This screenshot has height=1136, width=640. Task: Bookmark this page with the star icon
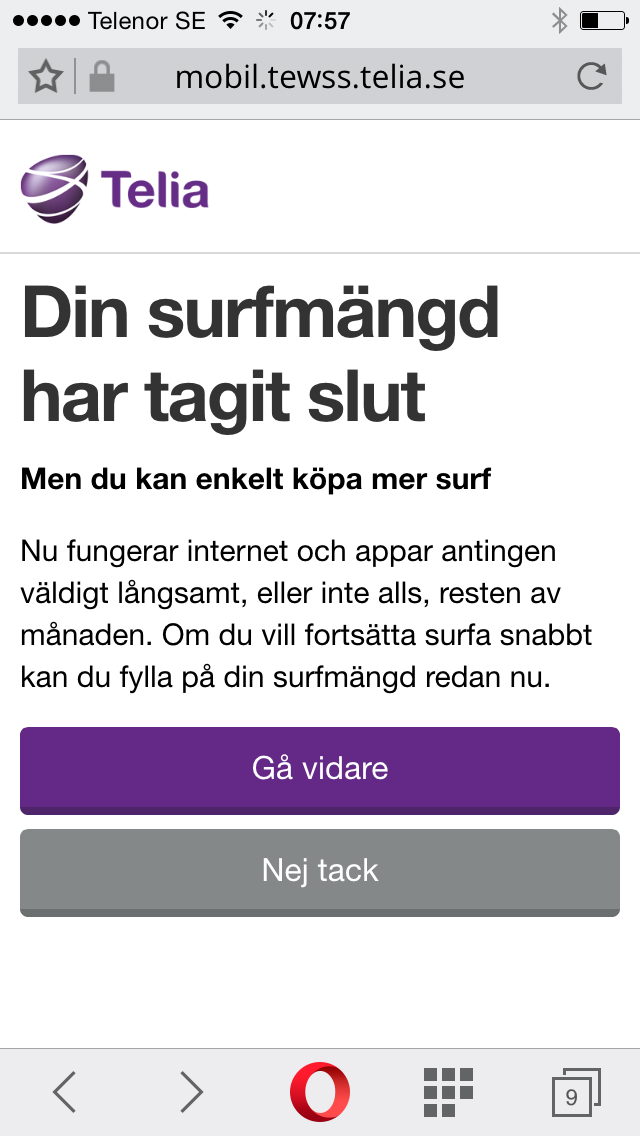point(46,77)
